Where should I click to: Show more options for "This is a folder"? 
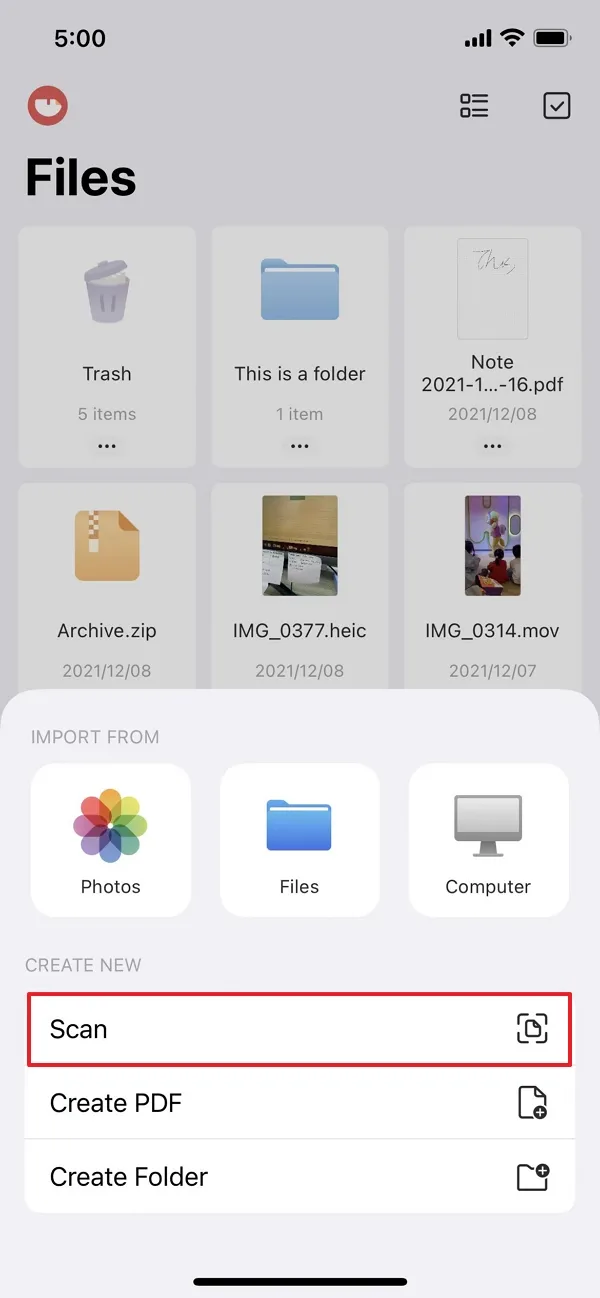[x=300, y=447]
